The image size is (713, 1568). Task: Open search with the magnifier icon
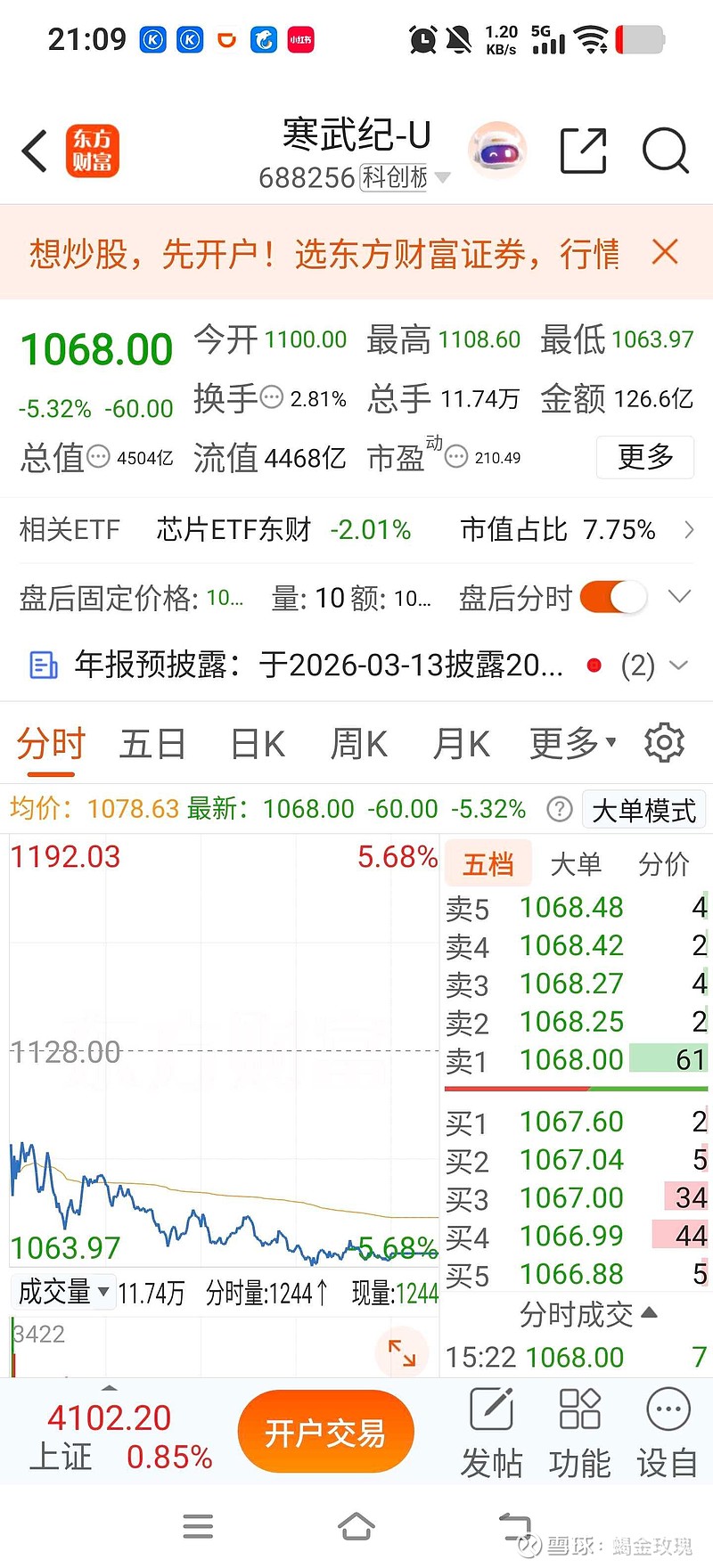coord(664,151)
